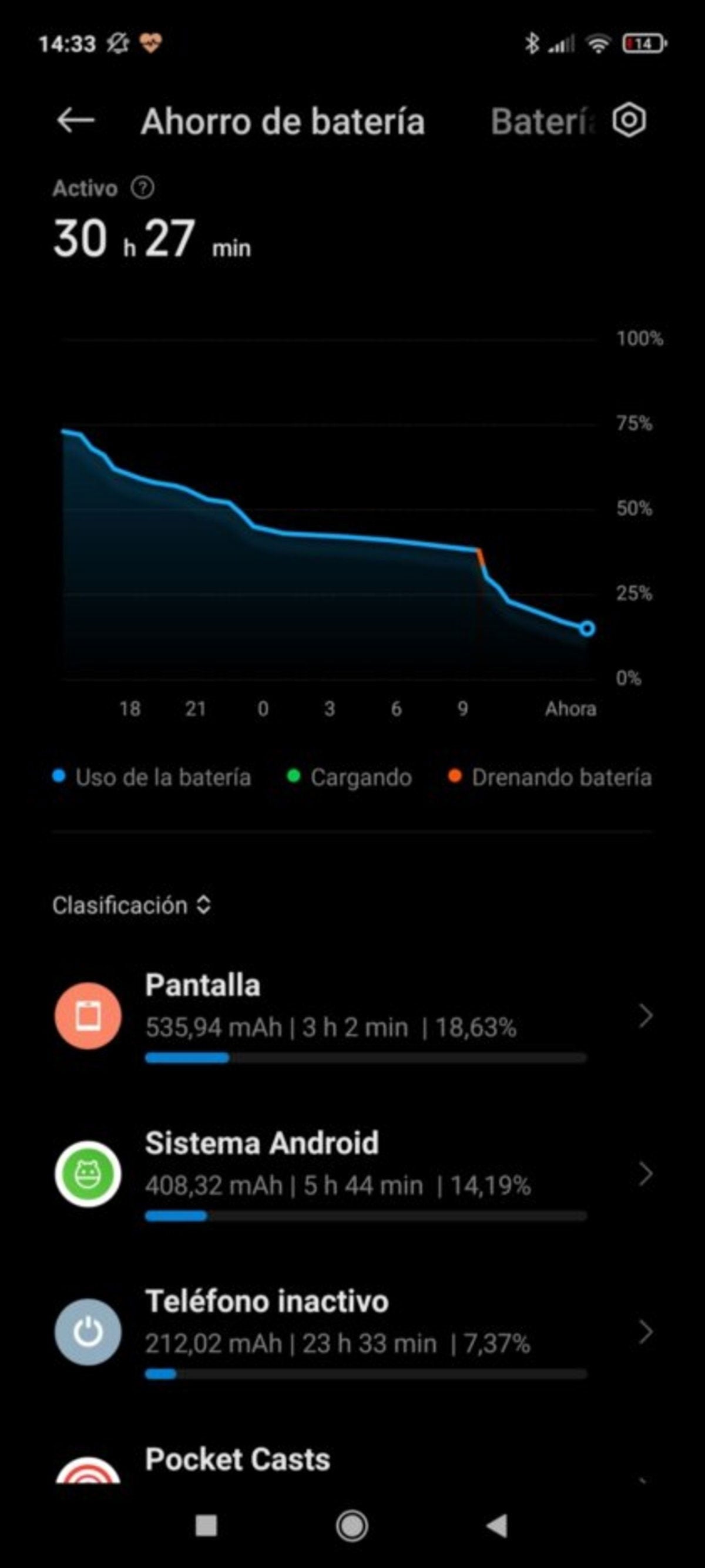Open recent apps from the navigation bar
Viewport: 705px width, 1568px height.
206,1526
